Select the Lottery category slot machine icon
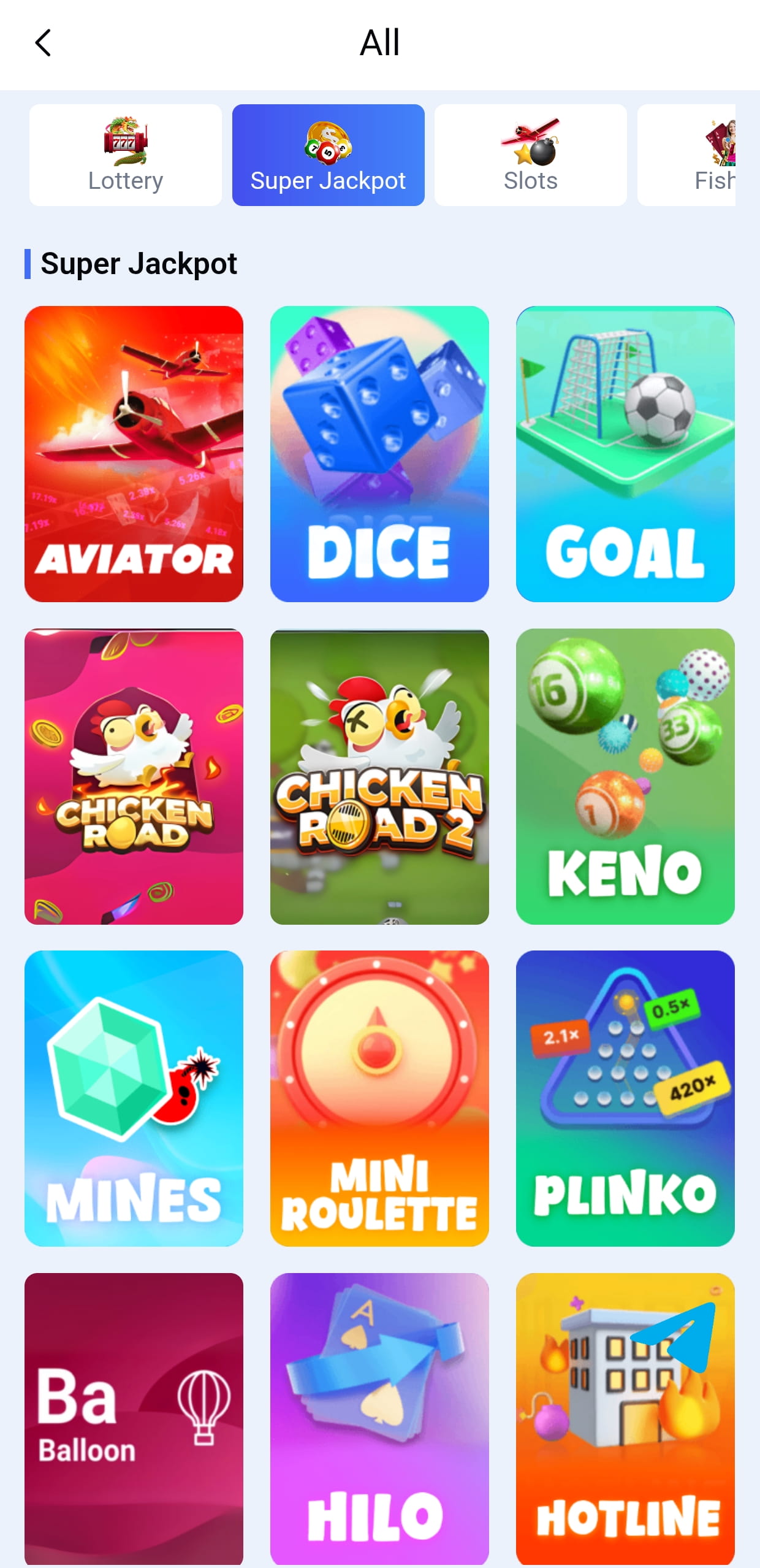The width and height of the screenshot is (760, 1568). point(125,141)
